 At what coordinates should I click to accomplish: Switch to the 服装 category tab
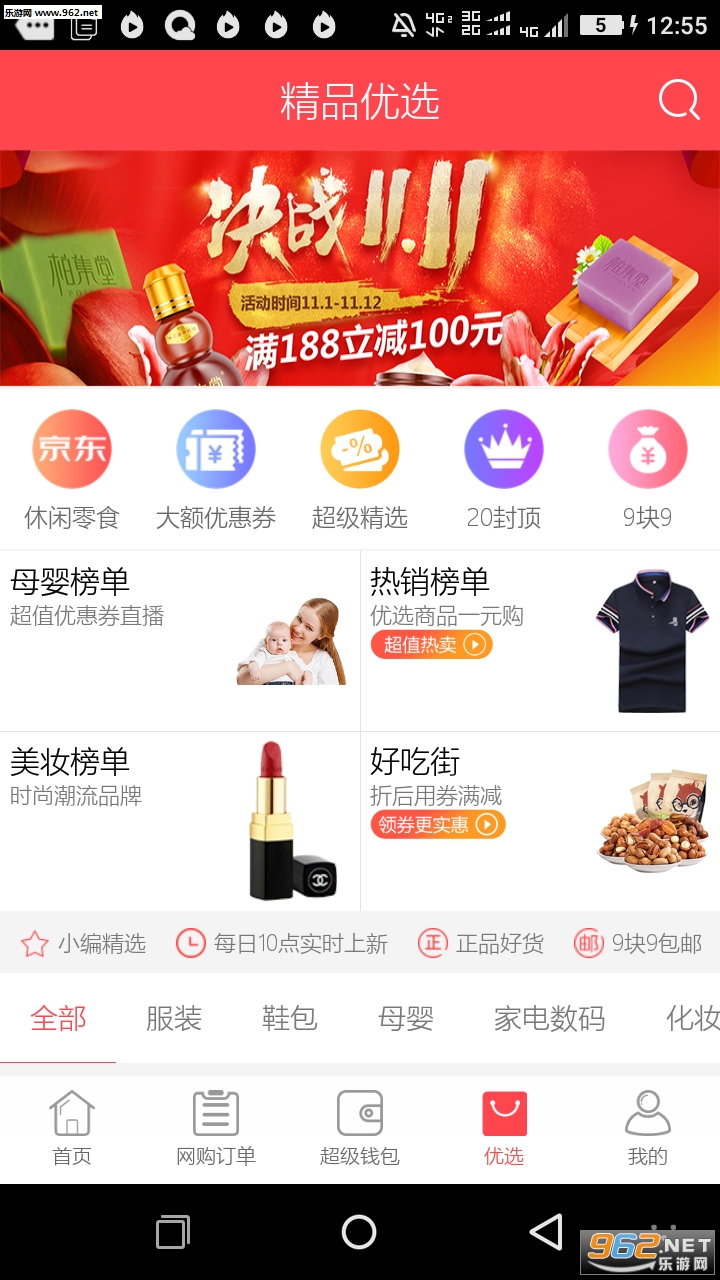(x=174, y=1019)
